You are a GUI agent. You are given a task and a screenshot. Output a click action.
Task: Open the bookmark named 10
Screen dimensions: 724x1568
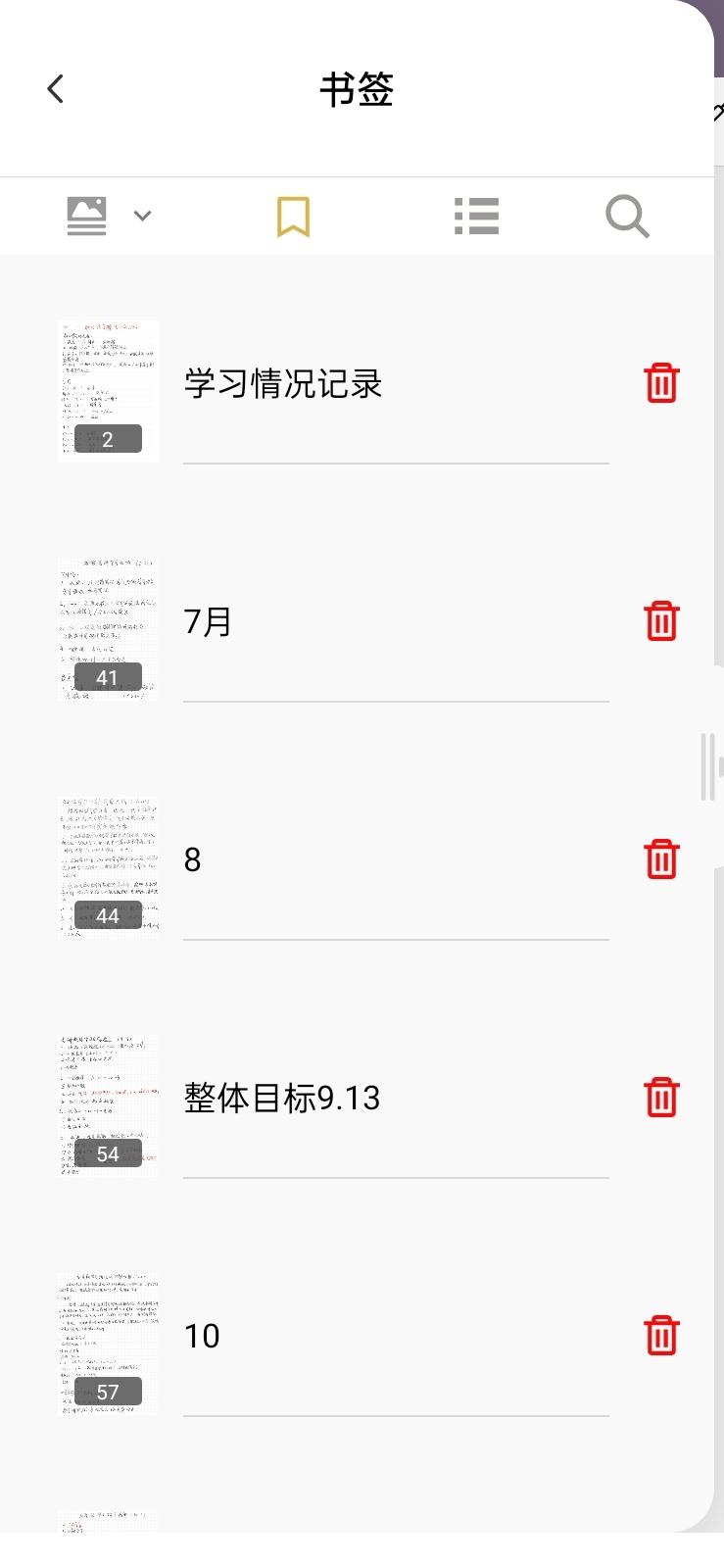click(x=202, y=1337)
